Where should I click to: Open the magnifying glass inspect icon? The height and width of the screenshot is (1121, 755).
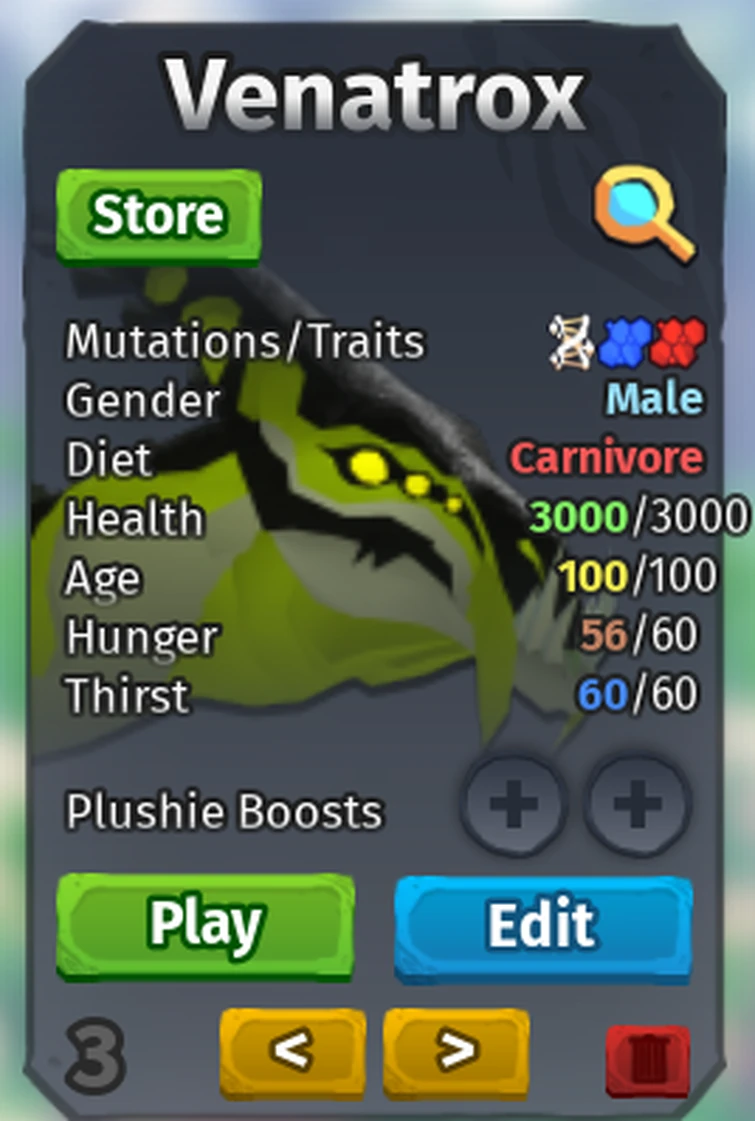(643, 213)
